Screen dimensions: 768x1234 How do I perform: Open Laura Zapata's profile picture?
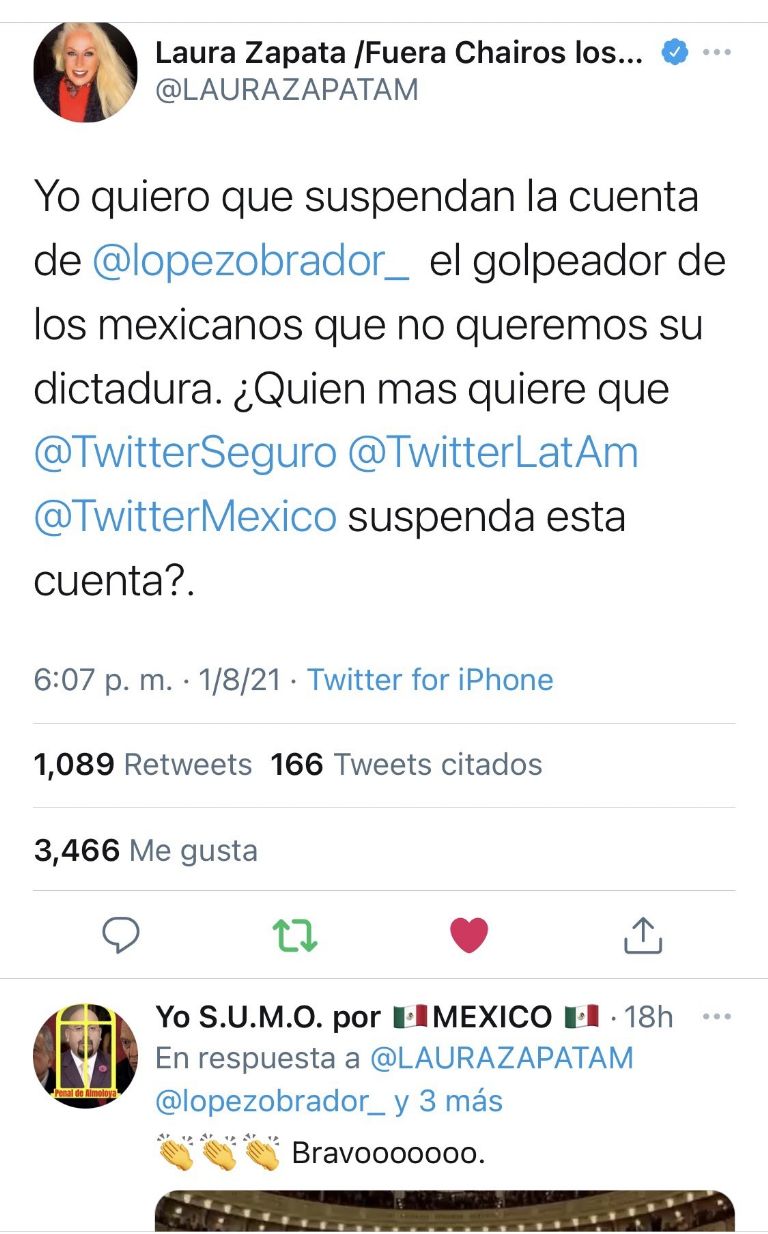pyautogui.click(x=85, y=71)
